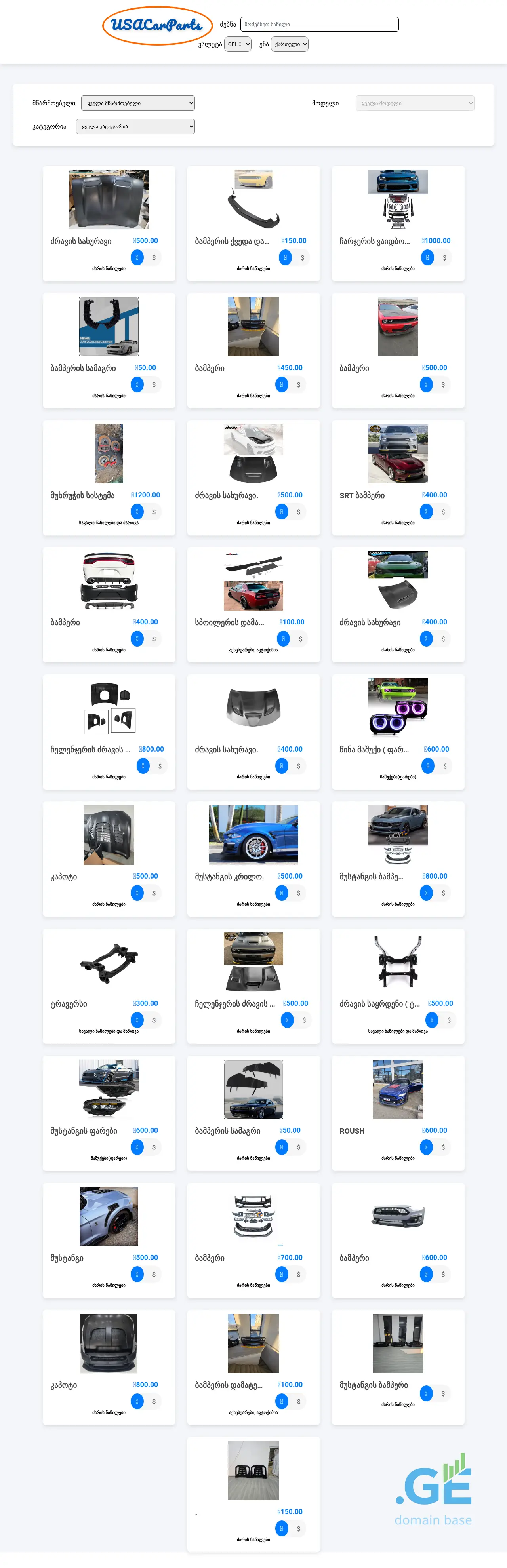Open the წინა მაშუქი product card

tap(397, 708)
